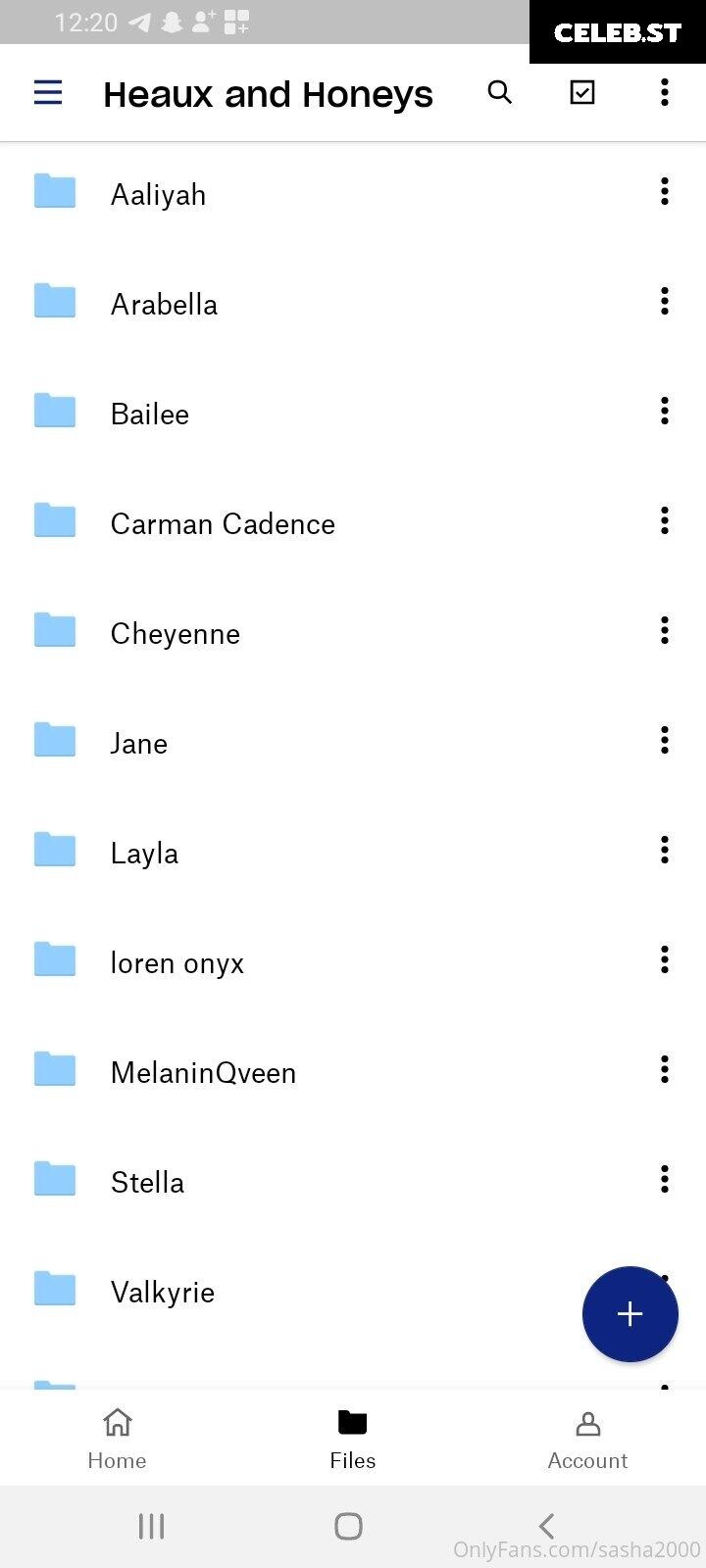This screenshot has width=706, height=1568.
Task: Search files with the magnifier icon
Action: tap(500, 93)
